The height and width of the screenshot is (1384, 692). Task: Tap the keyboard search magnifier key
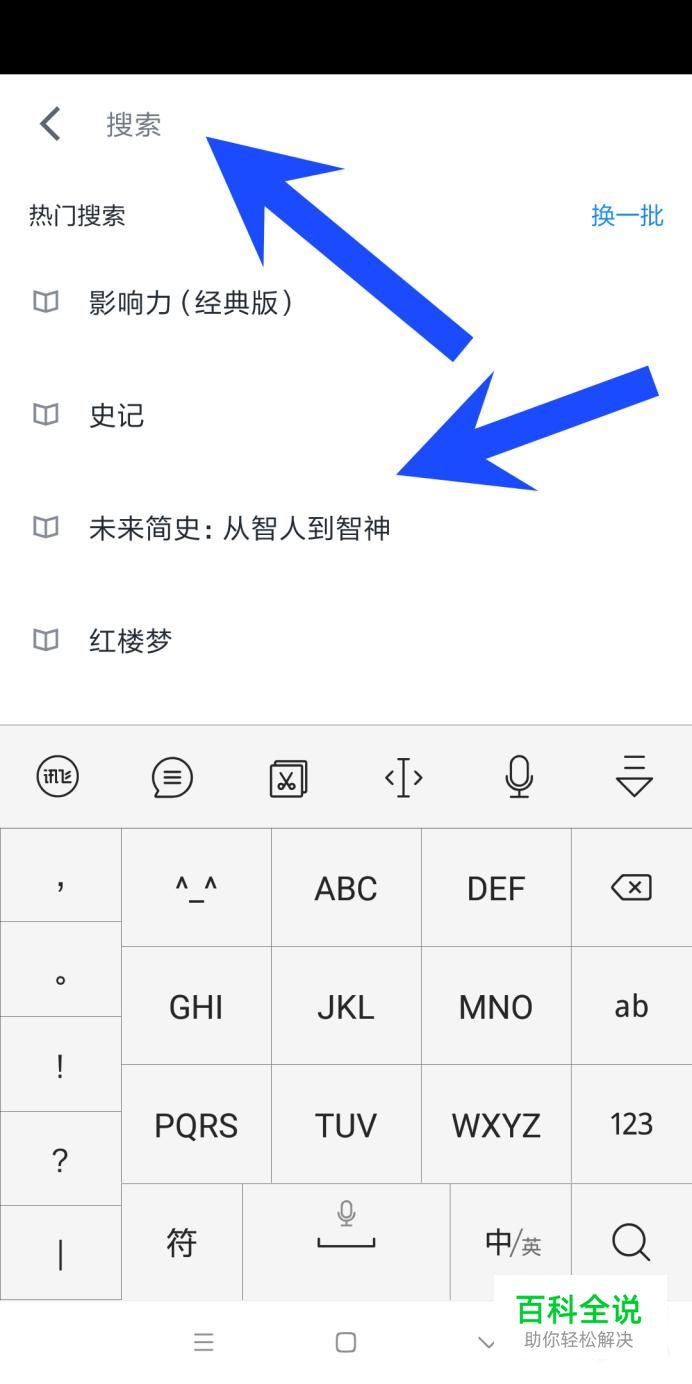(631, 1243)
